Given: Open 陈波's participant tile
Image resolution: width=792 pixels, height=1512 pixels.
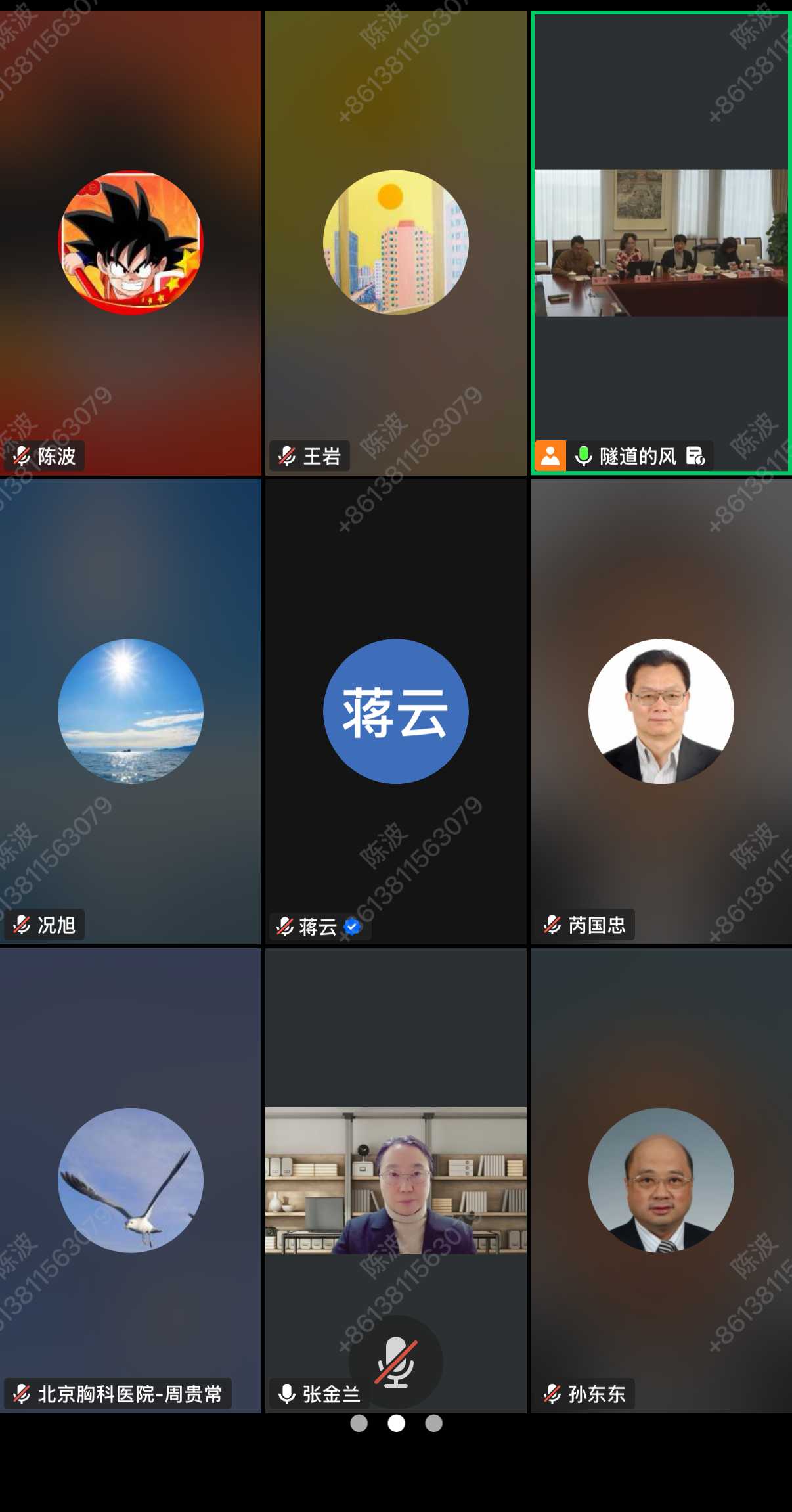Looking at the screenshot, I should pyautogui.click(x=131, y=243).
